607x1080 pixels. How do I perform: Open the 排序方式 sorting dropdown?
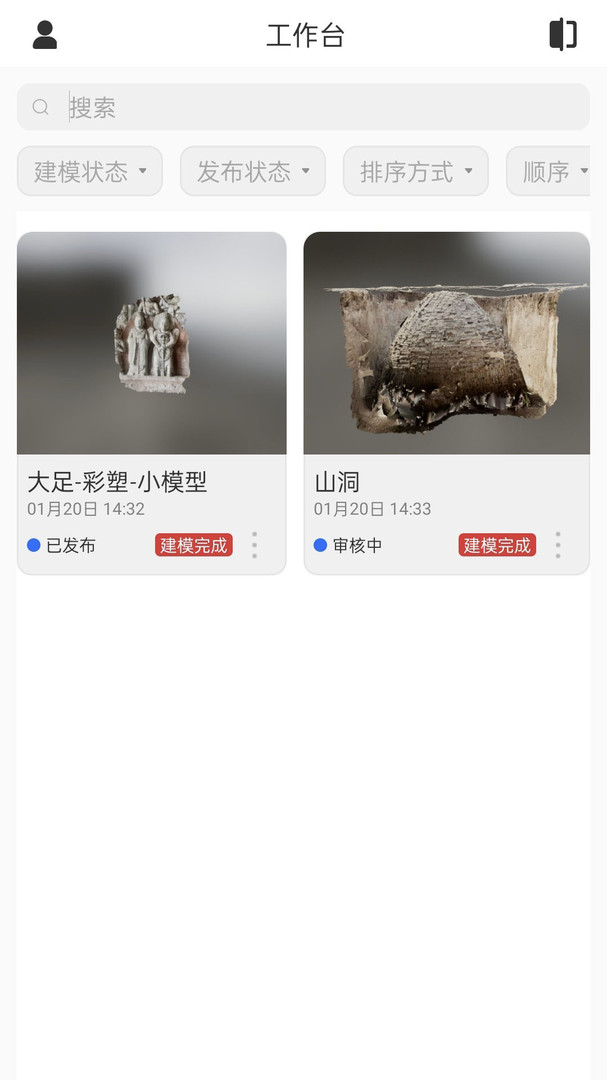[416, 172]
